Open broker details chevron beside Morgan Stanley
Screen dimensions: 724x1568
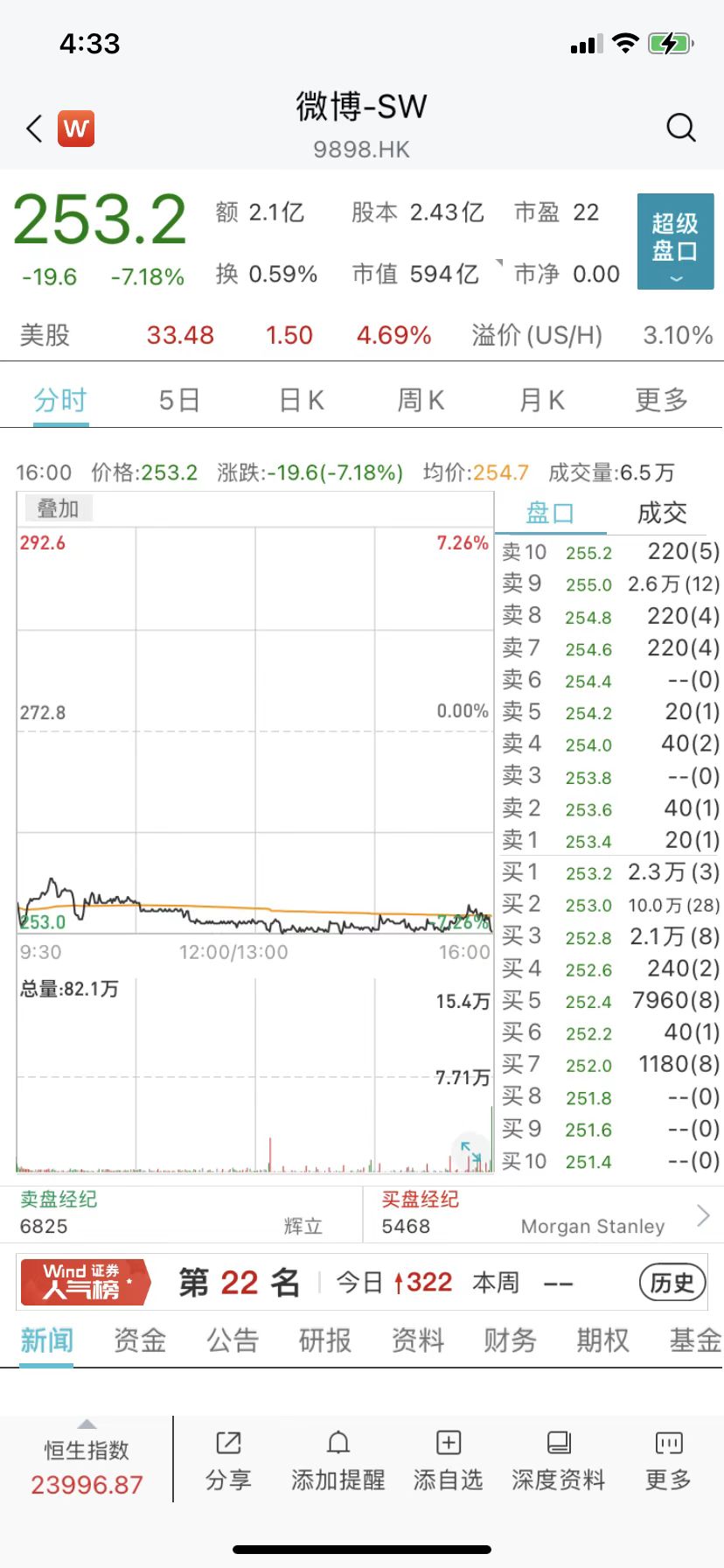pyautogui.click(x=704, y=1214)
